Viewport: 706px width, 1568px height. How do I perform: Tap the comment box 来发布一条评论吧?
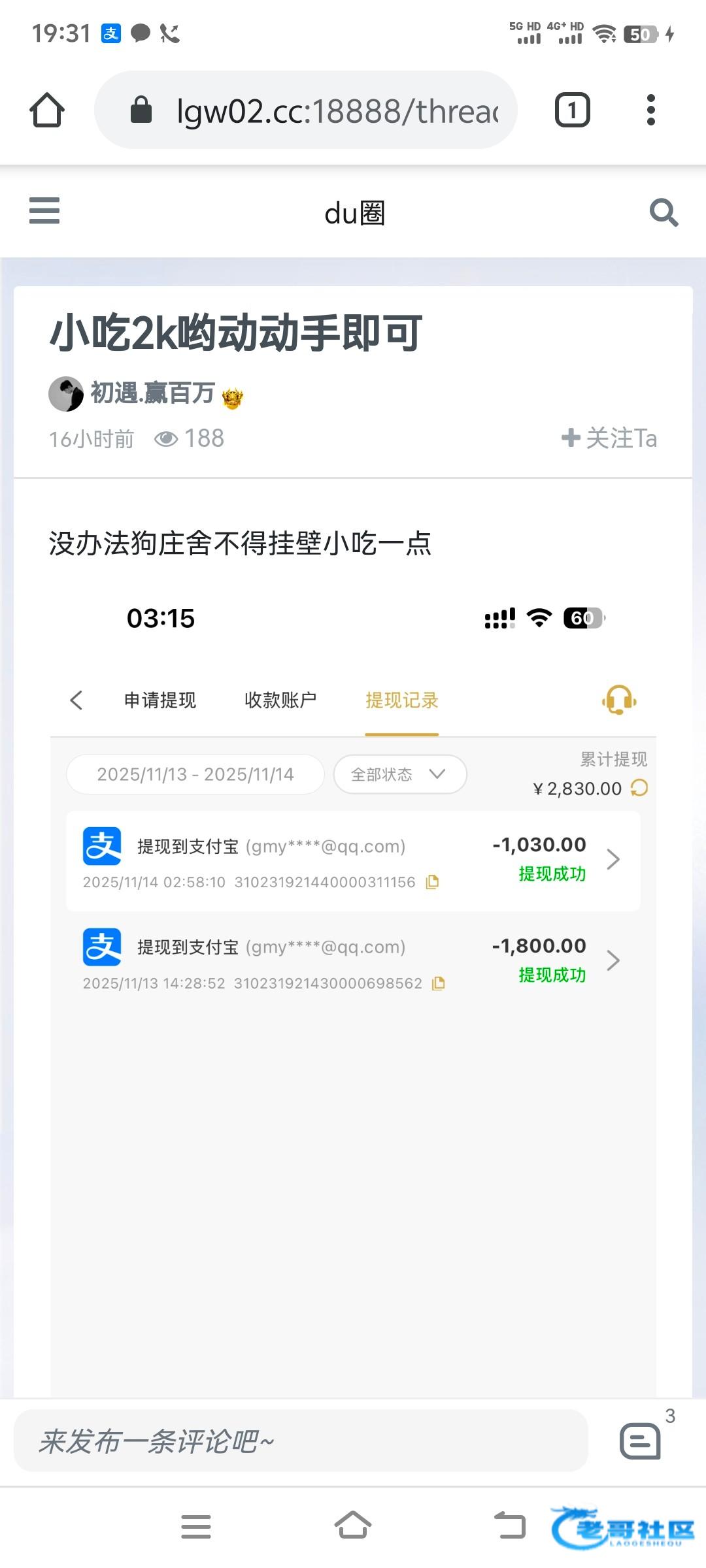(301, 1441)
